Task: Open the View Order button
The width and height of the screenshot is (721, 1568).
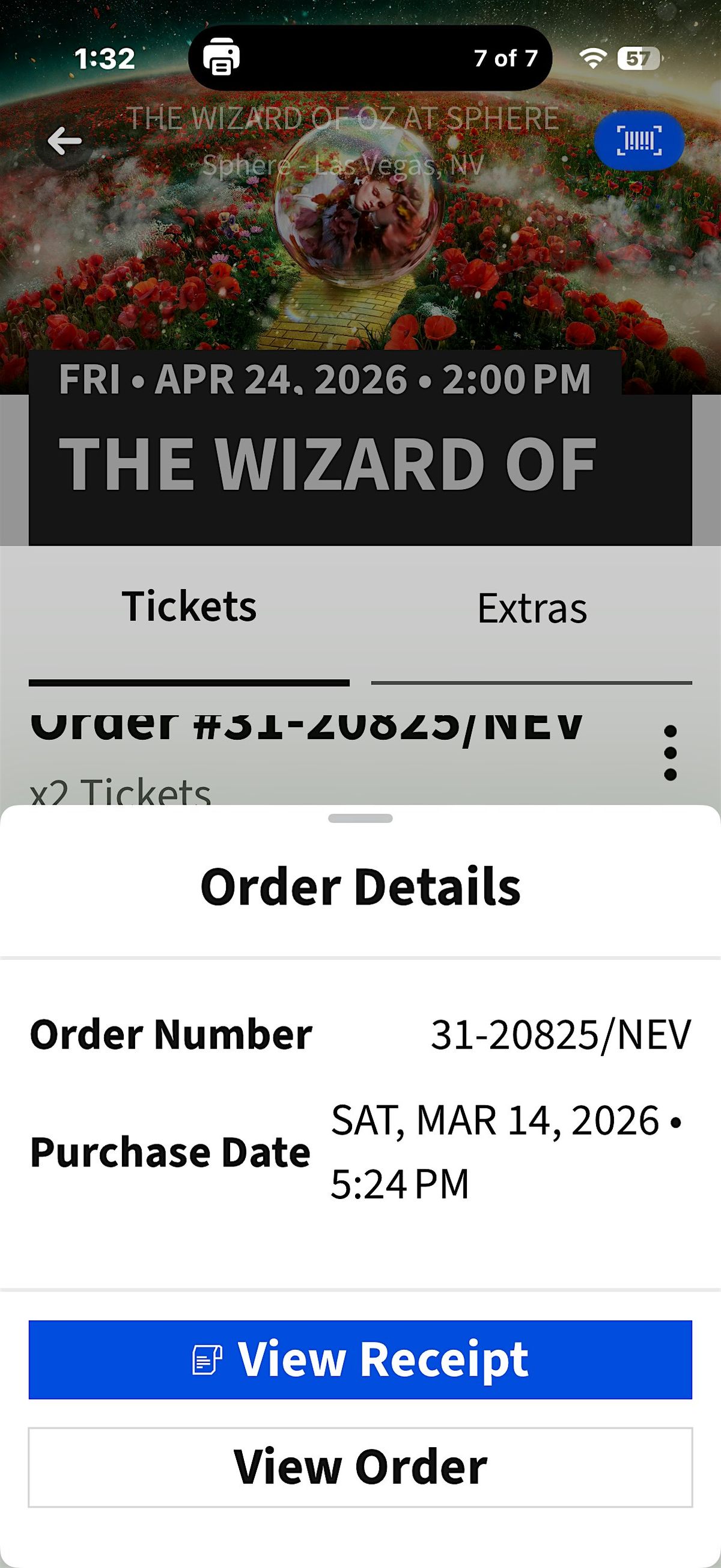Action: 360,1467
